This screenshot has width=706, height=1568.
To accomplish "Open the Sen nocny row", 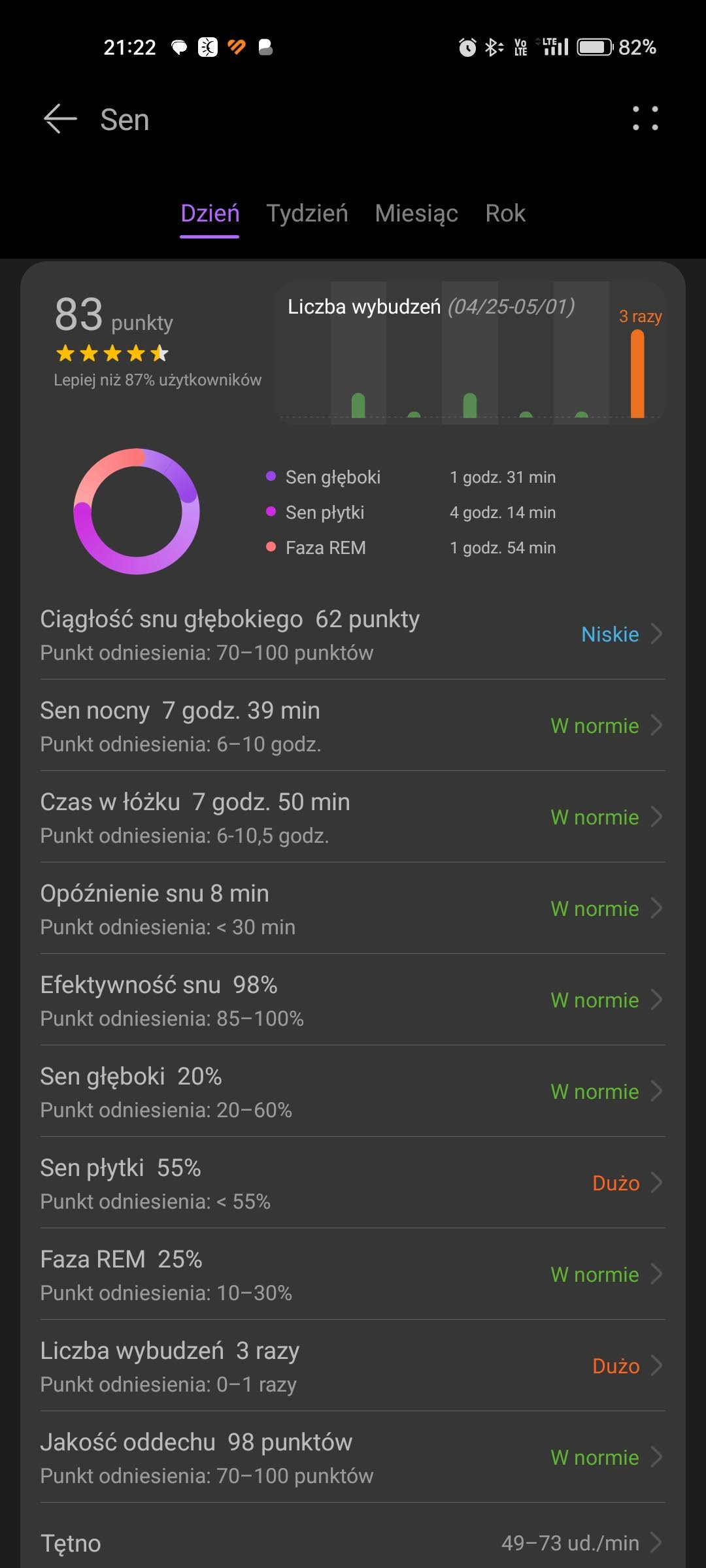I will click(x=353, y=725).
